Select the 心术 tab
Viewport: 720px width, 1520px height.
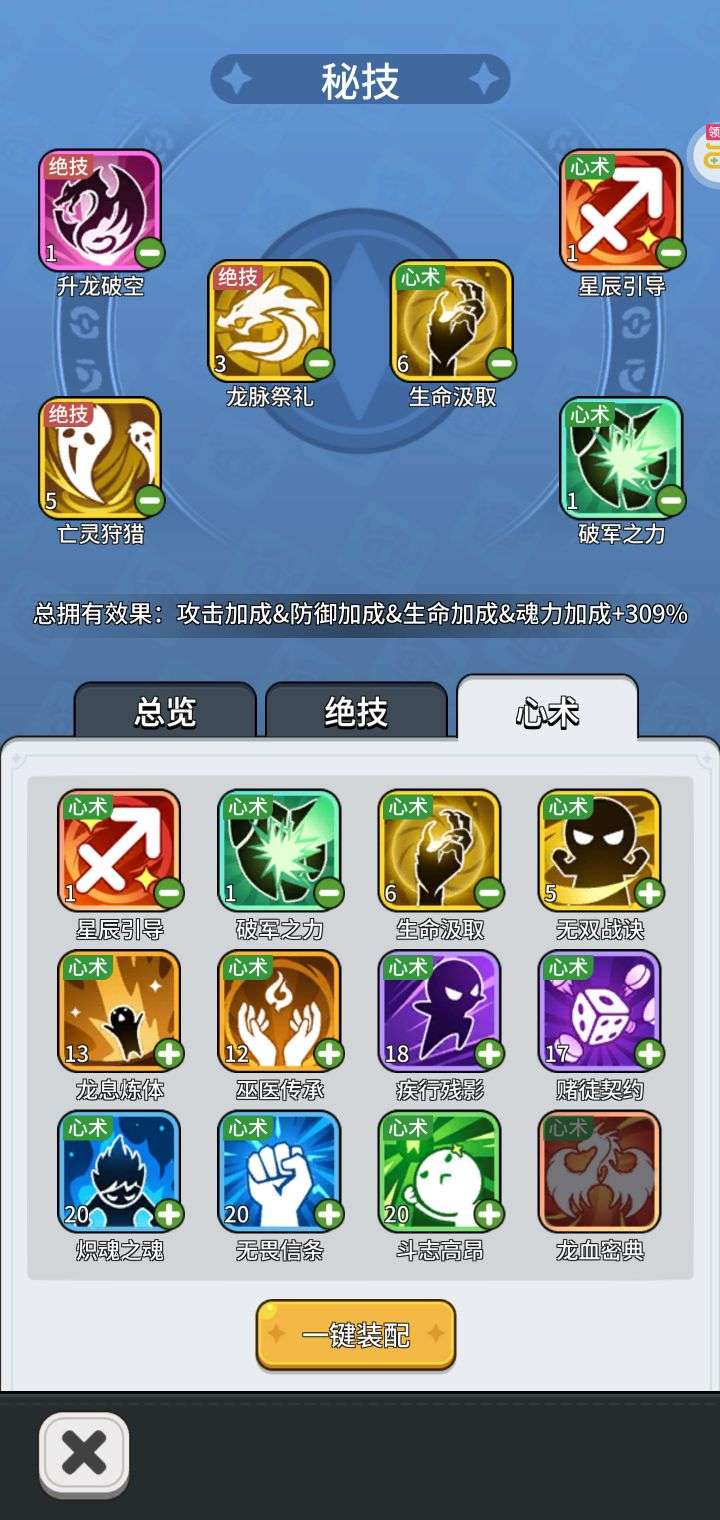(547, 712)
